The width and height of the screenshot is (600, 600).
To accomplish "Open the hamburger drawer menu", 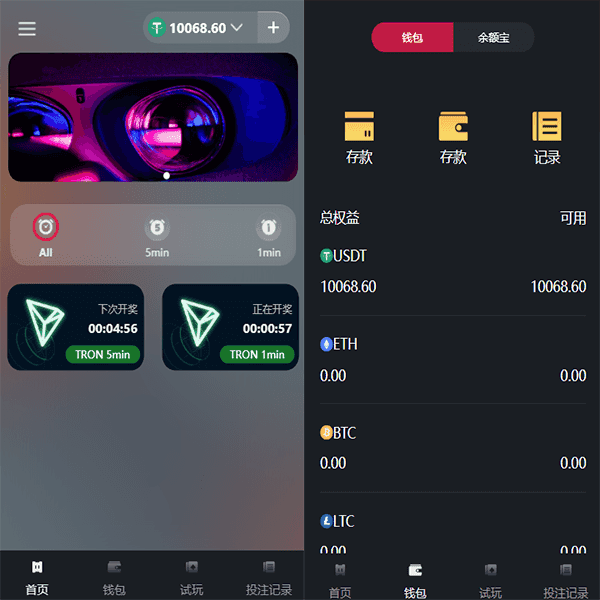I will [27, 28].
